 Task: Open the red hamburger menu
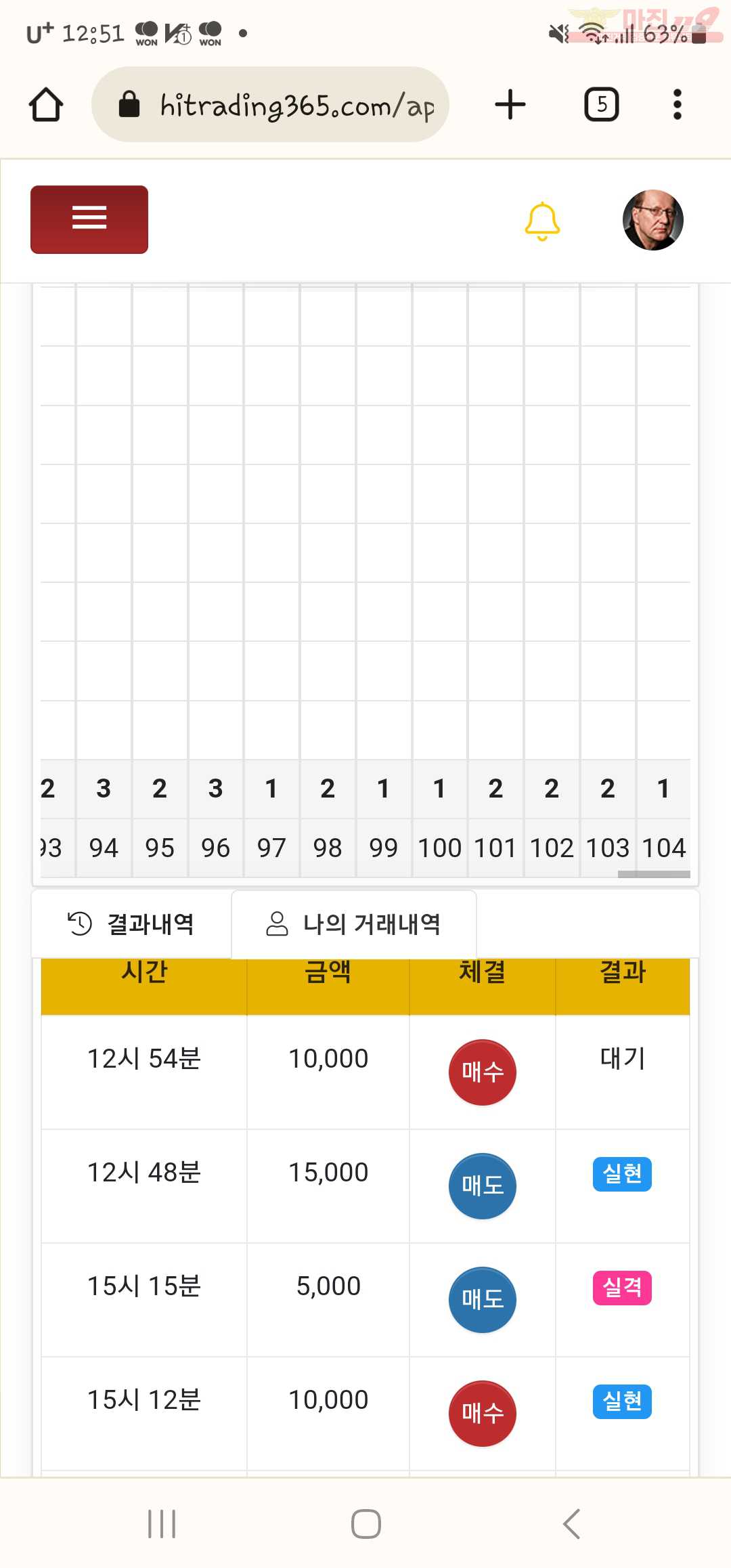tap(89, 219)
